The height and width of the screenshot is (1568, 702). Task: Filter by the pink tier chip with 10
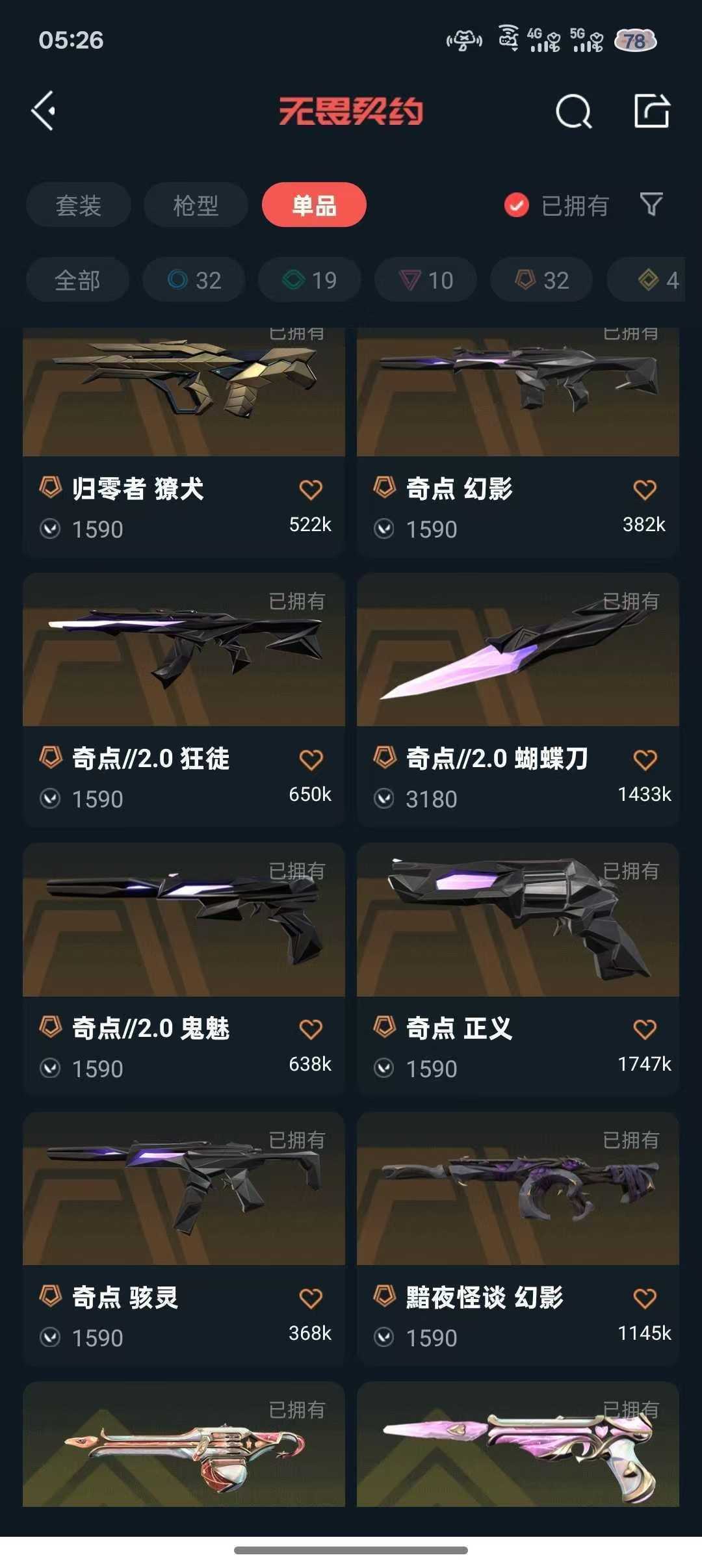[426, 280]
